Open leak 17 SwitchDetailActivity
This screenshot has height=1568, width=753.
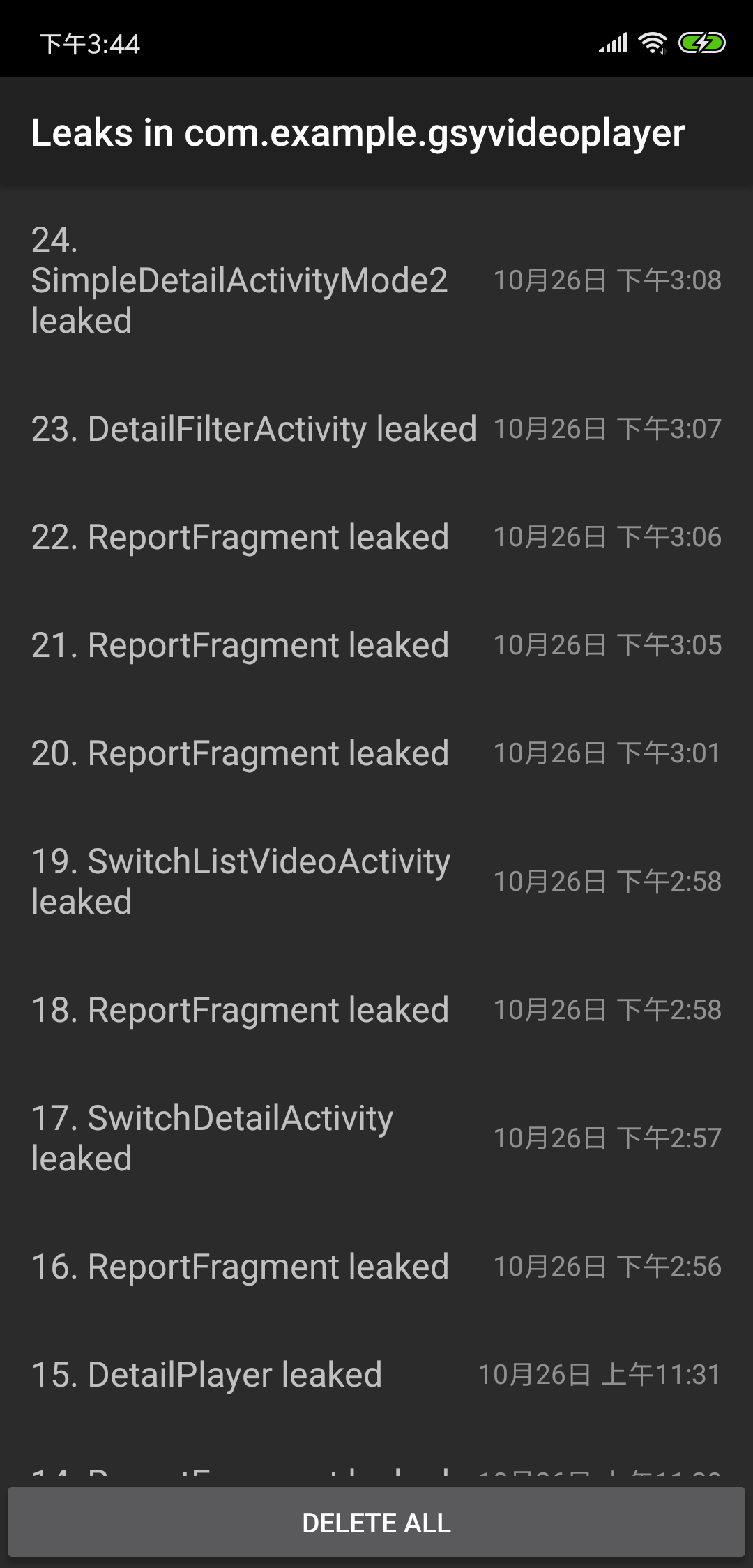pyautogui.click(x=376, y=1138)
